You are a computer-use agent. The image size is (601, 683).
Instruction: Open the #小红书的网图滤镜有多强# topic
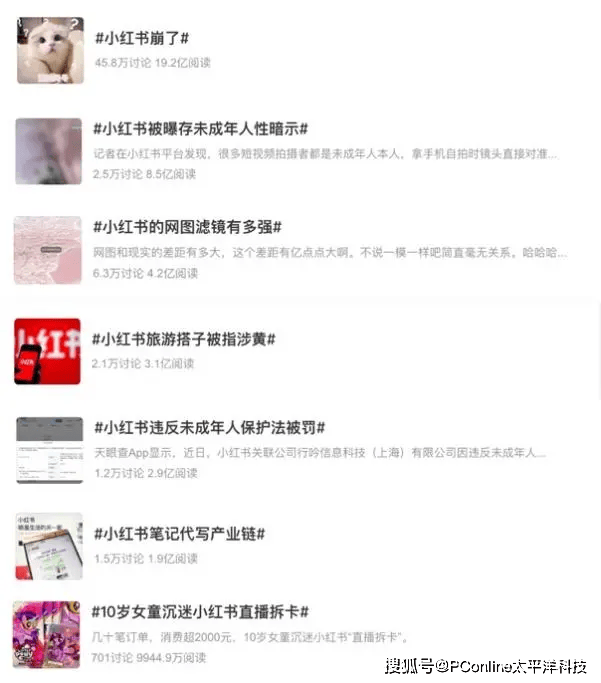point(187,227)
